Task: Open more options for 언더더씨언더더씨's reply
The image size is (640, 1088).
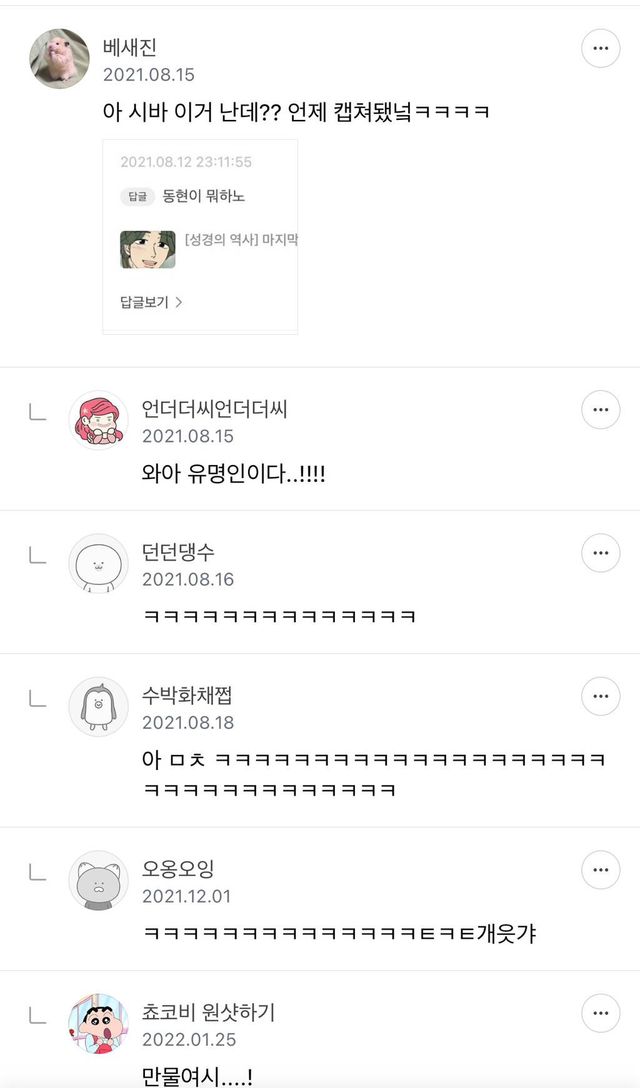Action: point(600,410)
